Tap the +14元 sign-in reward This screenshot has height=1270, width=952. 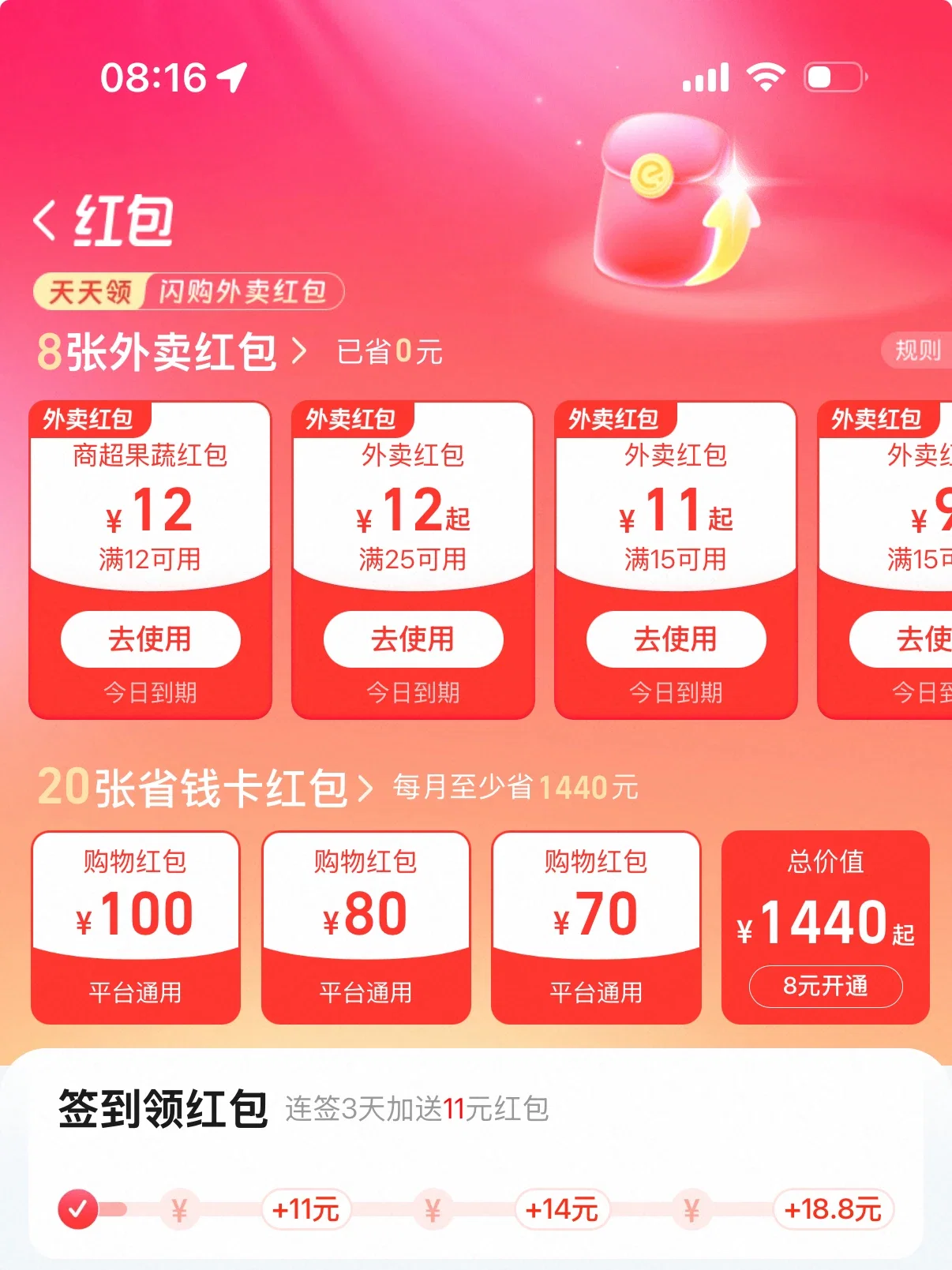tap(562, 1209)
